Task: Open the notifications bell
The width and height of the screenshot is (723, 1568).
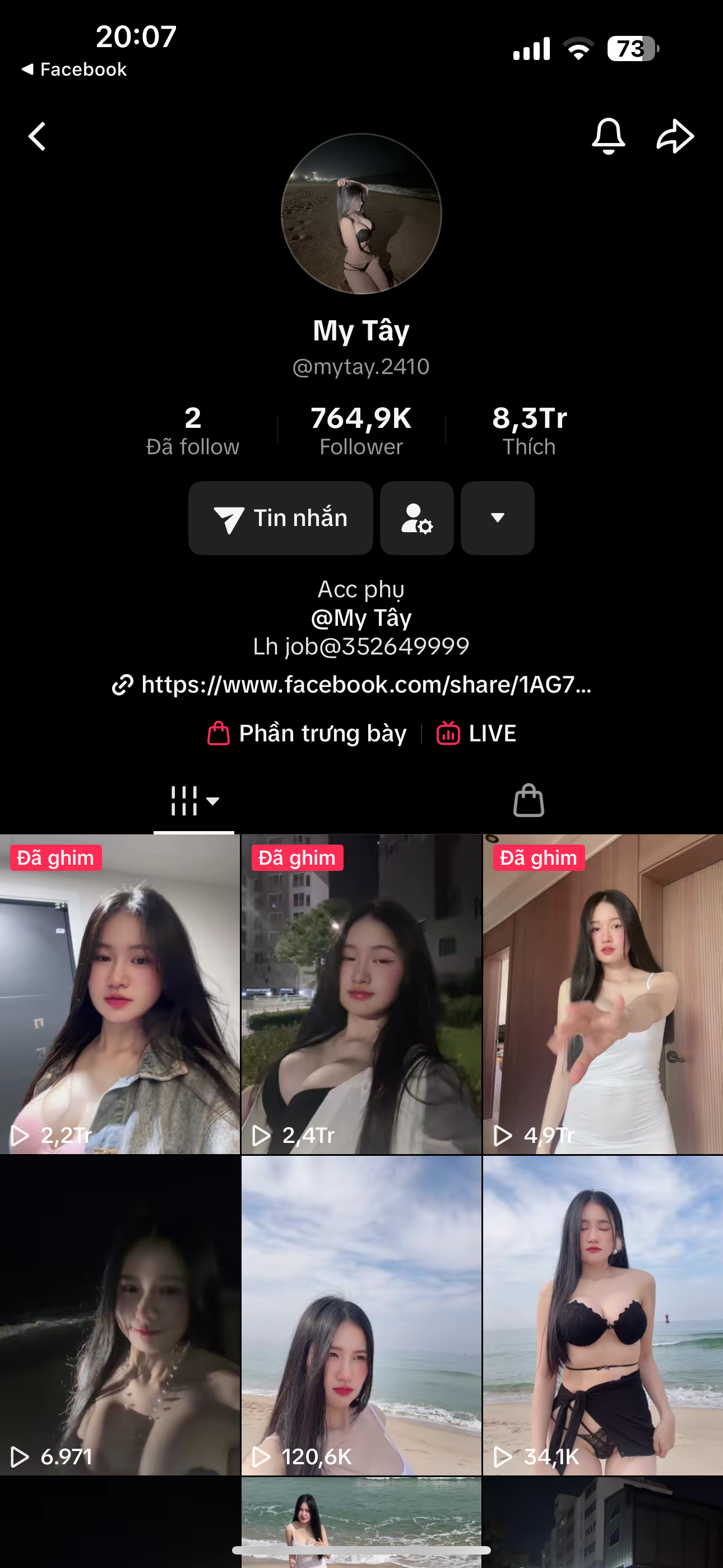Action: point(608,135)
